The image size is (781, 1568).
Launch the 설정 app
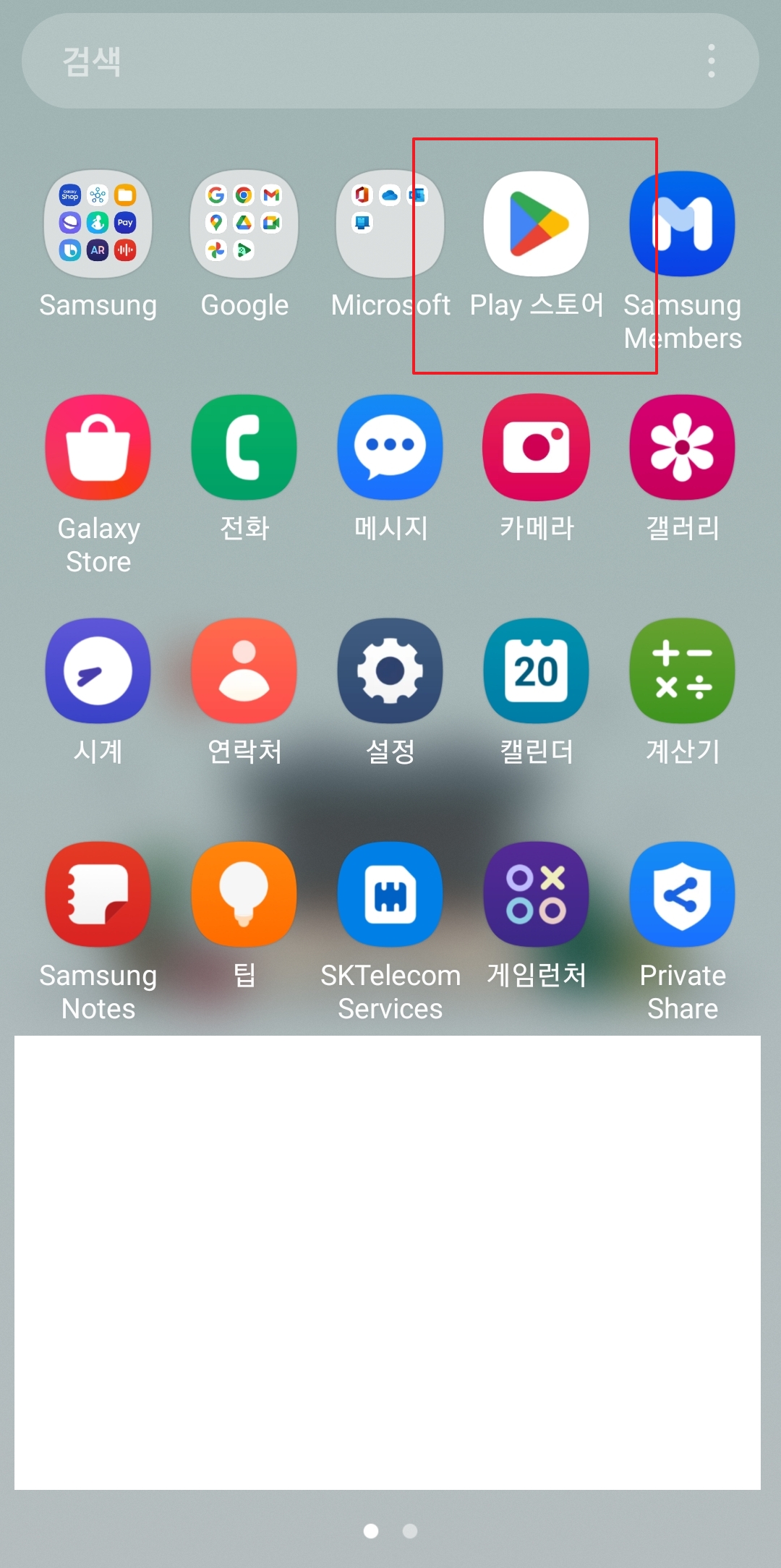[390, 671]
